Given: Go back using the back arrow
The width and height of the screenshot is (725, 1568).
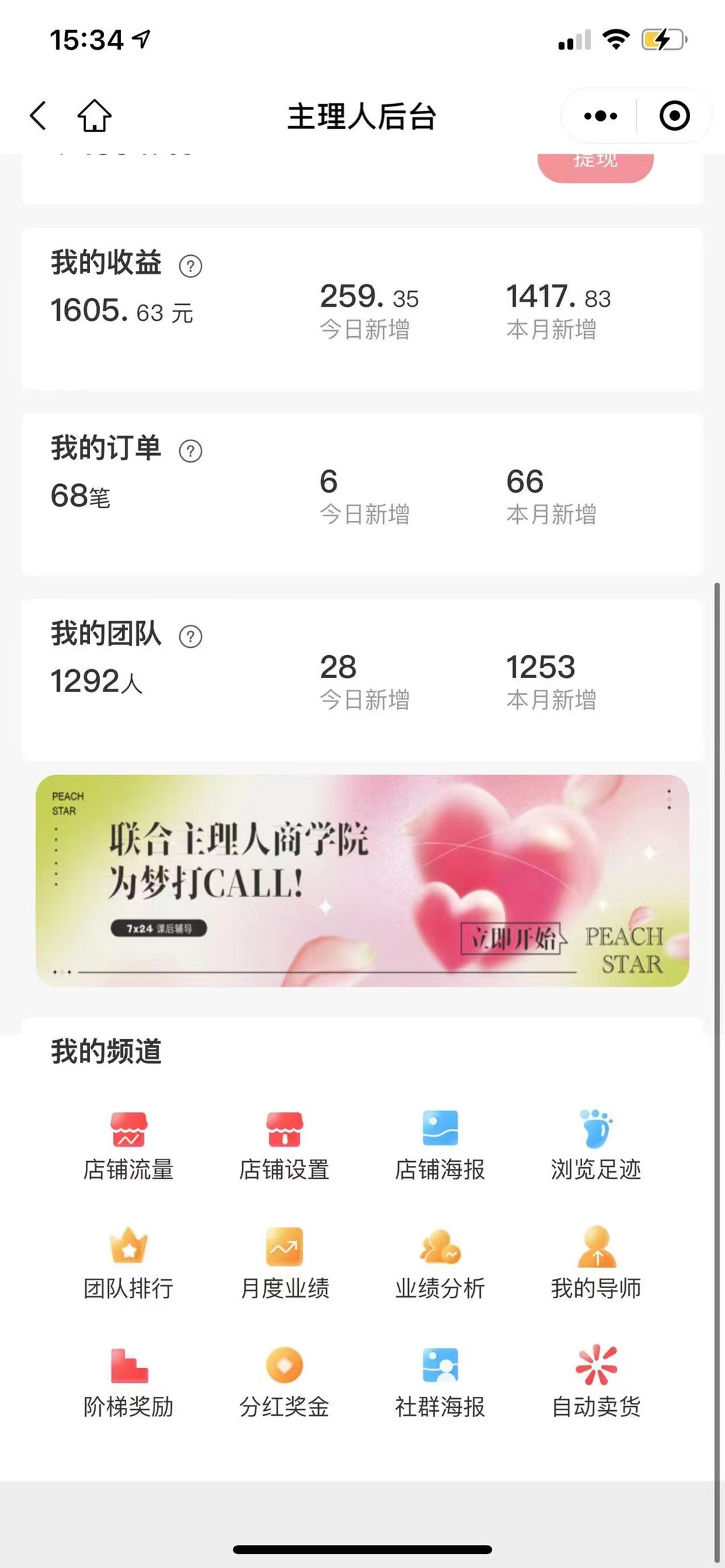Looking at the screenshot, I should click(38, 116).
